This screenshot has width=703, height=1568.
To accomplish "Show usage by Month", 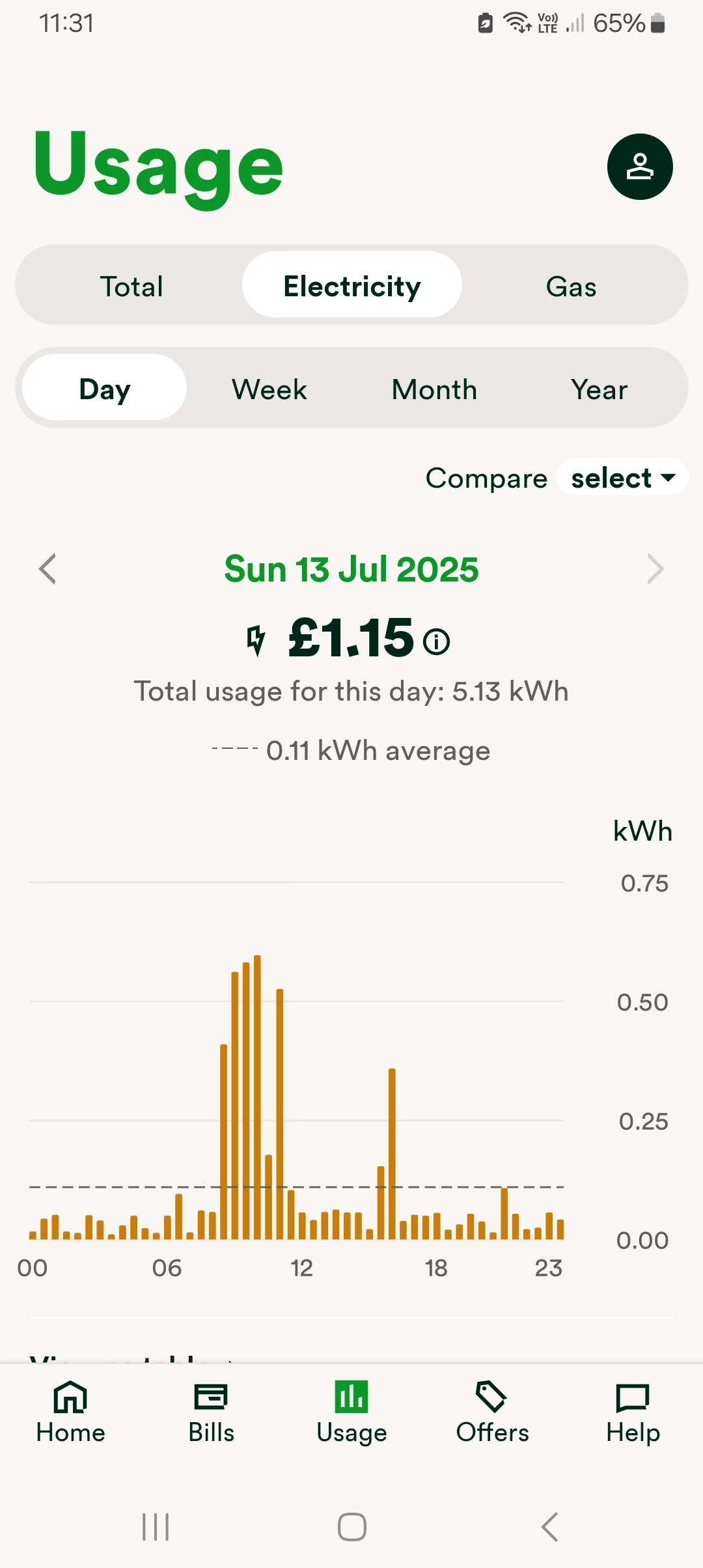I will click(x=434, y=389).
